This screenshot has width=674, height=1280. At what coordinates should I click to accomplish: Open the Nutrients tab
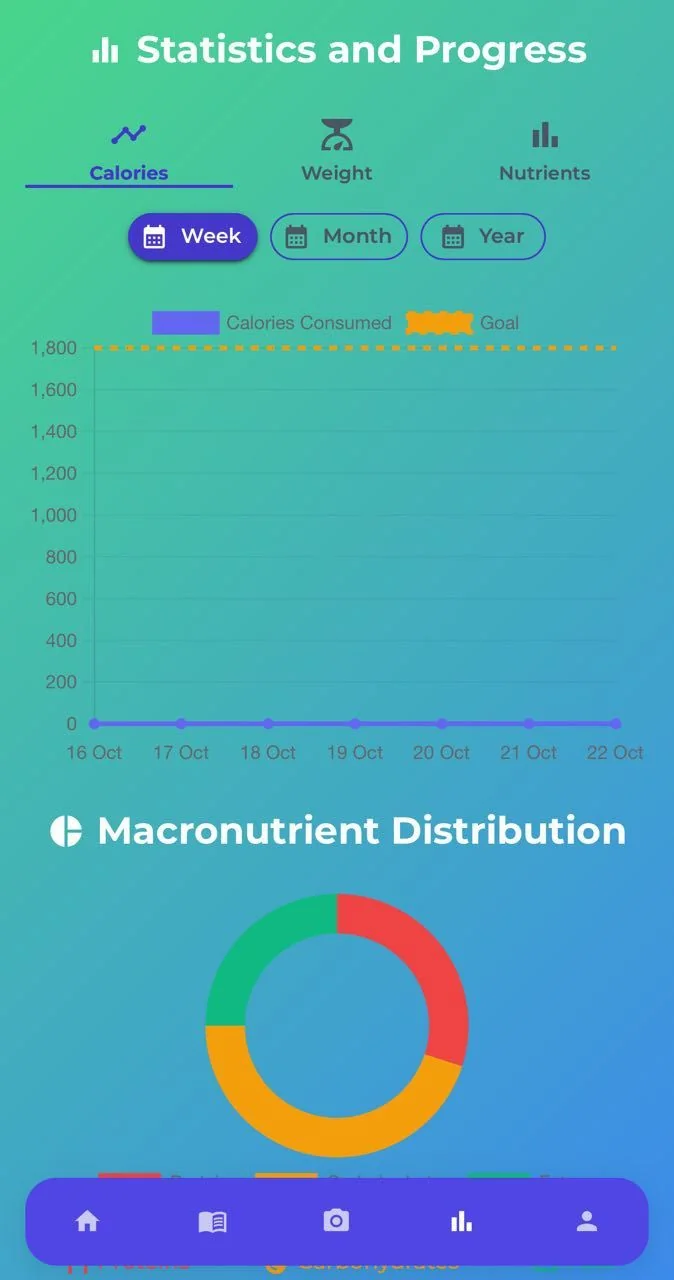tap(544, 151)
